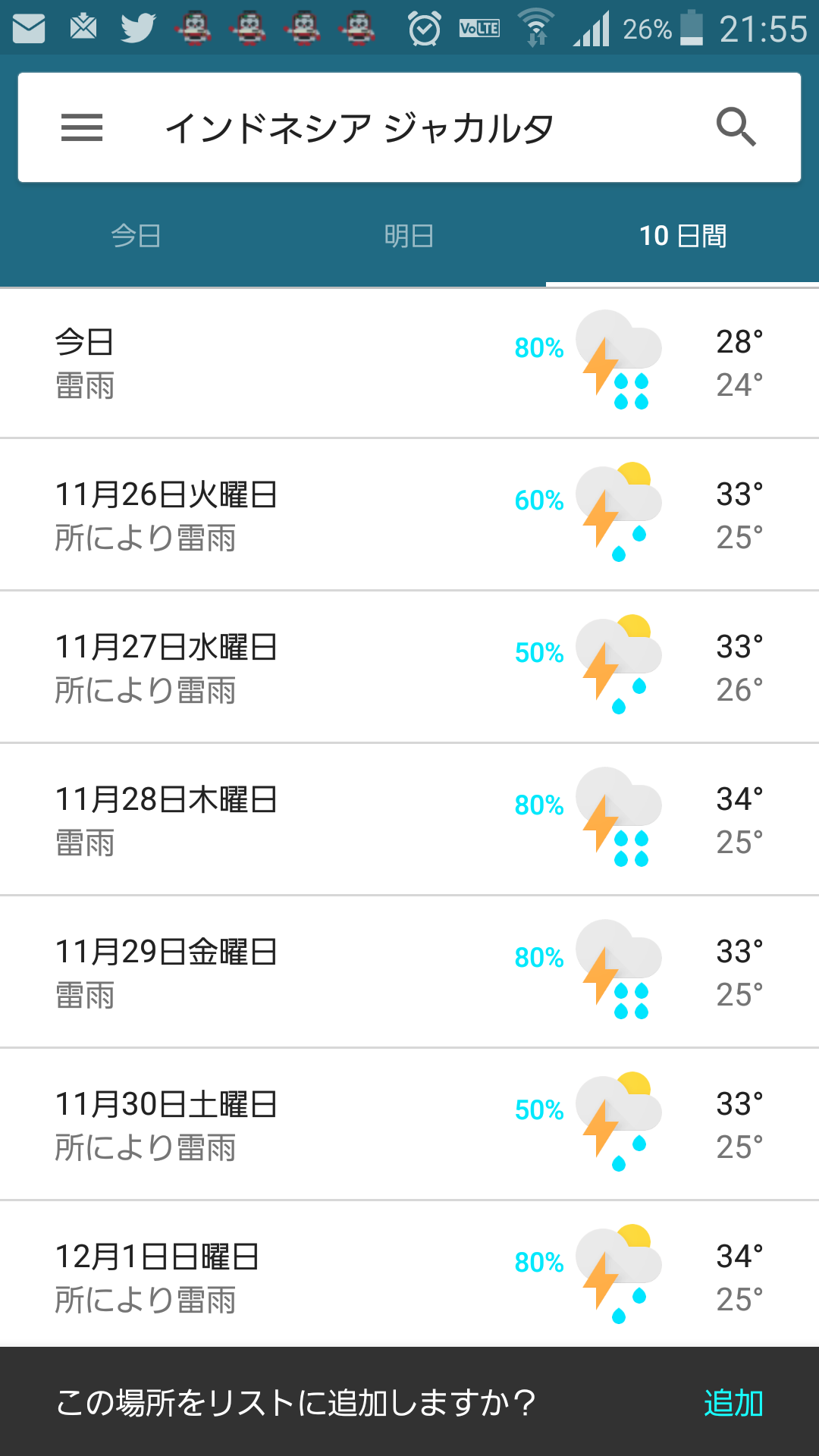View details for 11月27日水曜日

[x=409, y=668]
